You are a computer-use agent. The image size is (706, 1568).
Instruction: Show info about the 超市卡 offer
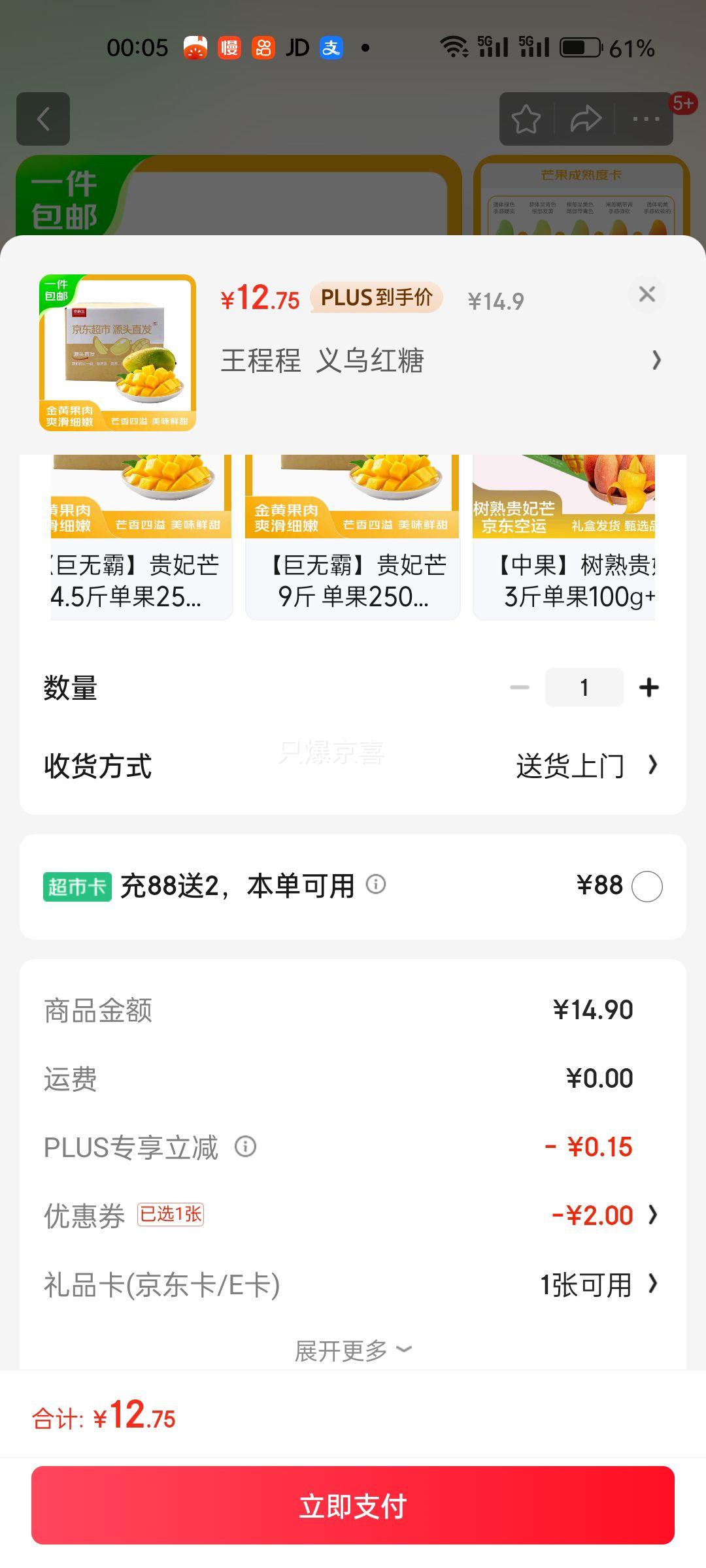pyautogui.click(x=376, y=885)
